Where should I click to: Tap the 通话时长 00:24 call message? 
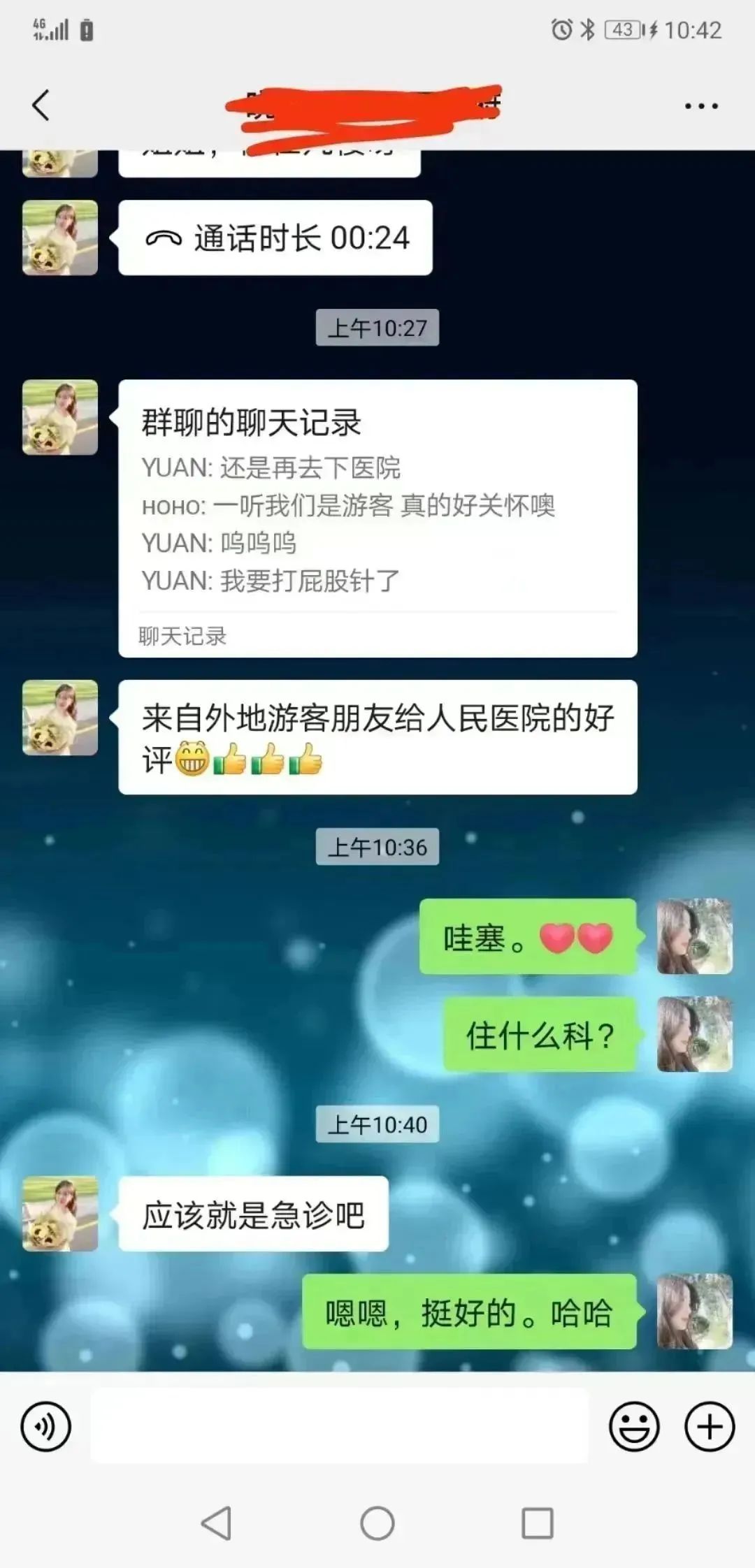[275, 238]
